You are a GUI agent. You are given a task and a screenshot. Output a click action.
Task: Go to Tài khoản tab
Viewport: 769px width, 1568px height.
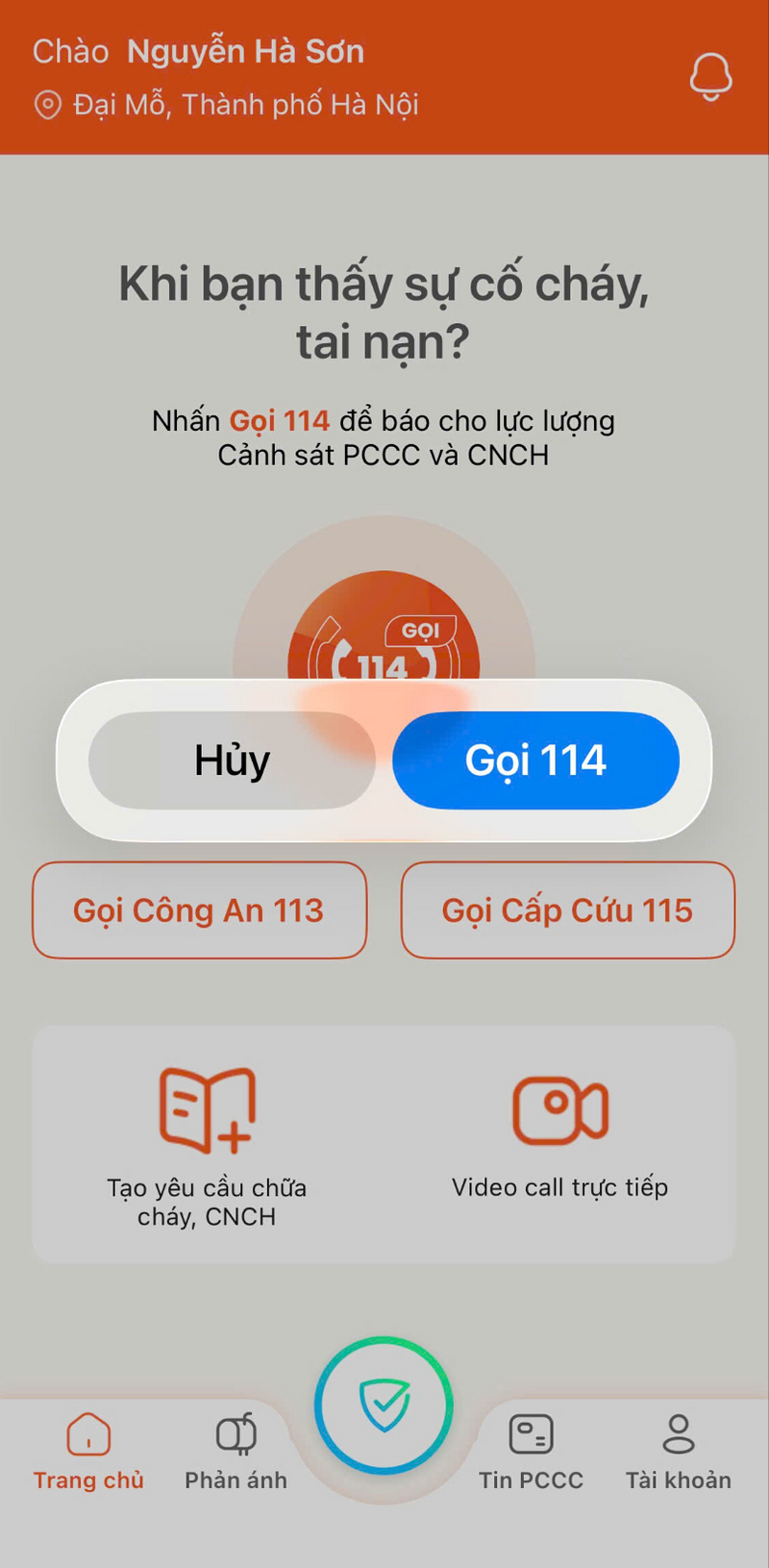click(678, 1452)
